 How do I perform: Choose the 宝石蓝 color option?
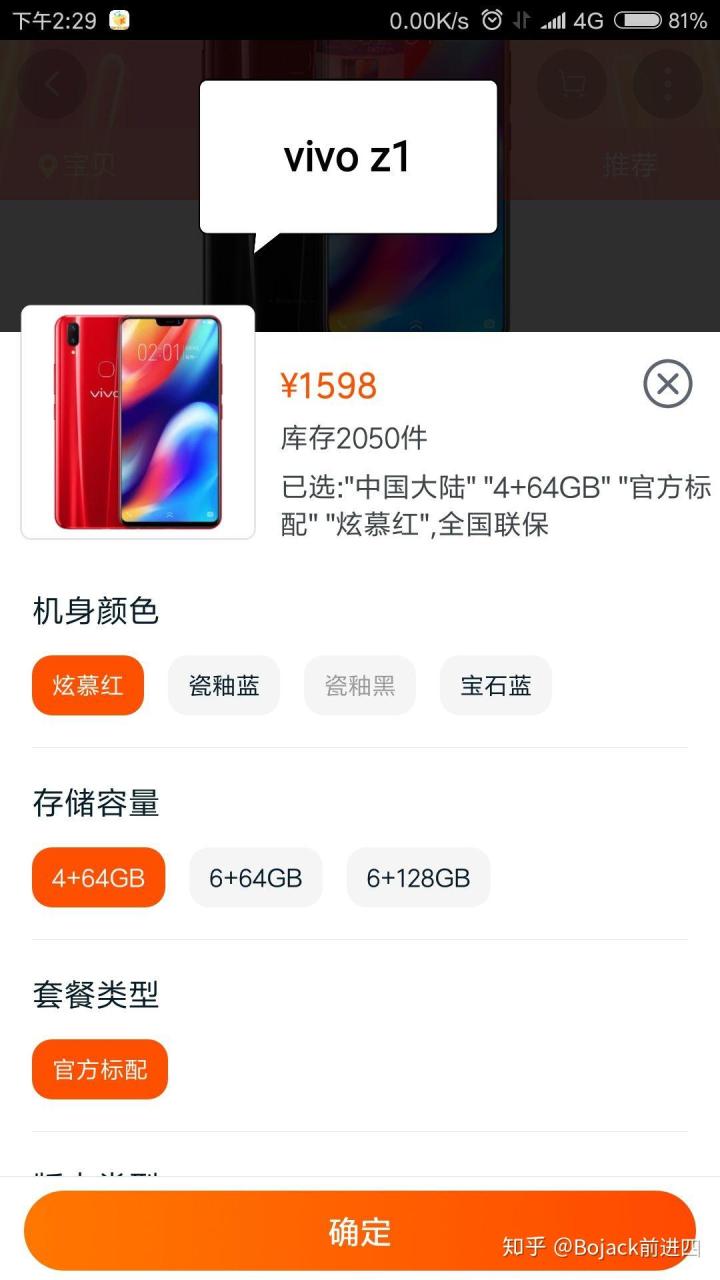click(x=496, y=685)
